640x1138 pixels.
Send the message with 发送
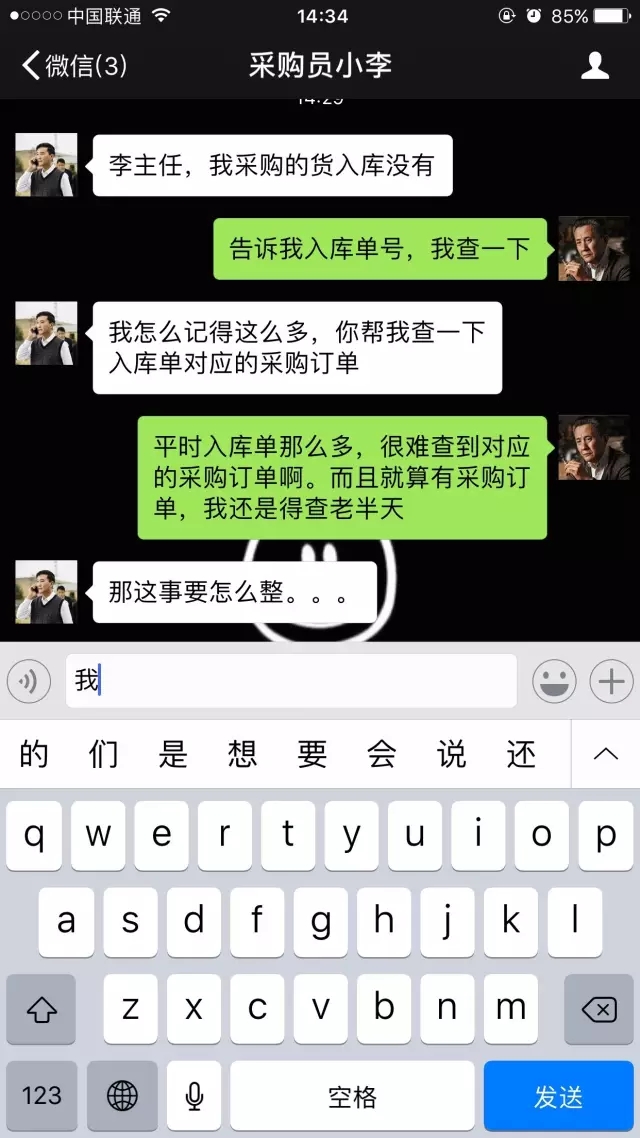click(x=558, y=1096)
